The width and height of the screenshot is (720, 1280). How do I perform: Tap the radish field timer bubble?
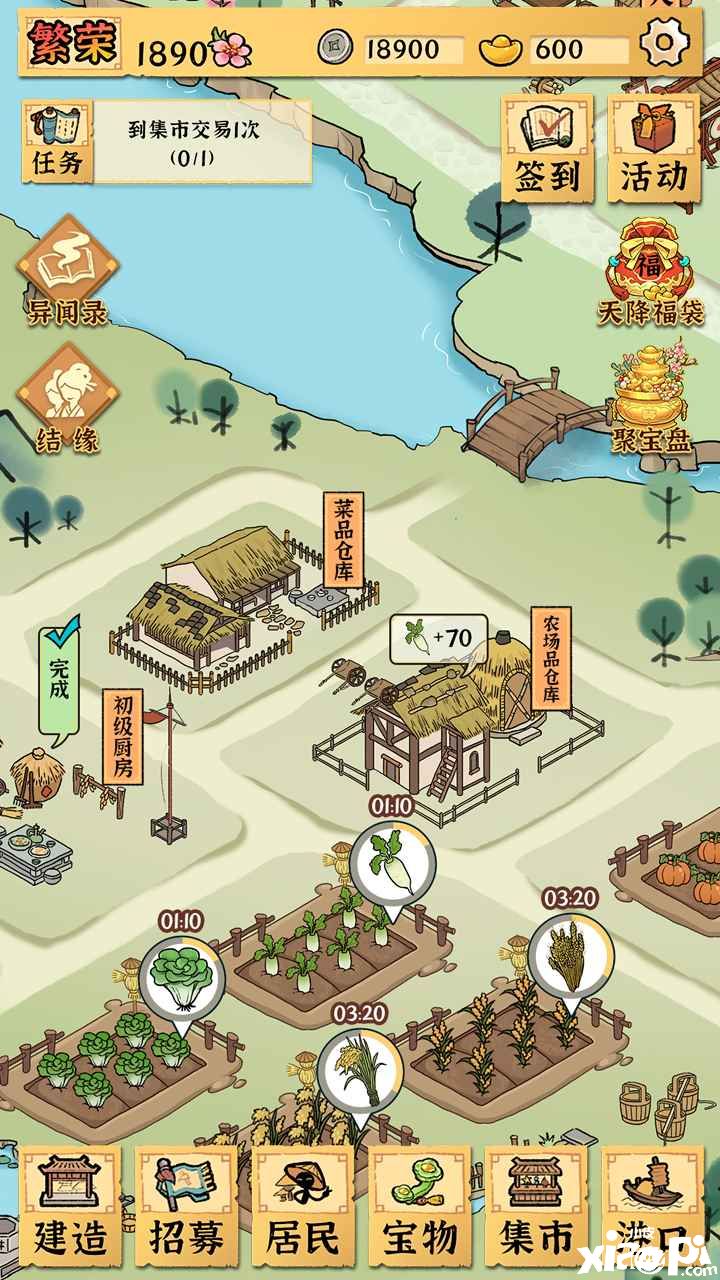coord(392,862)
